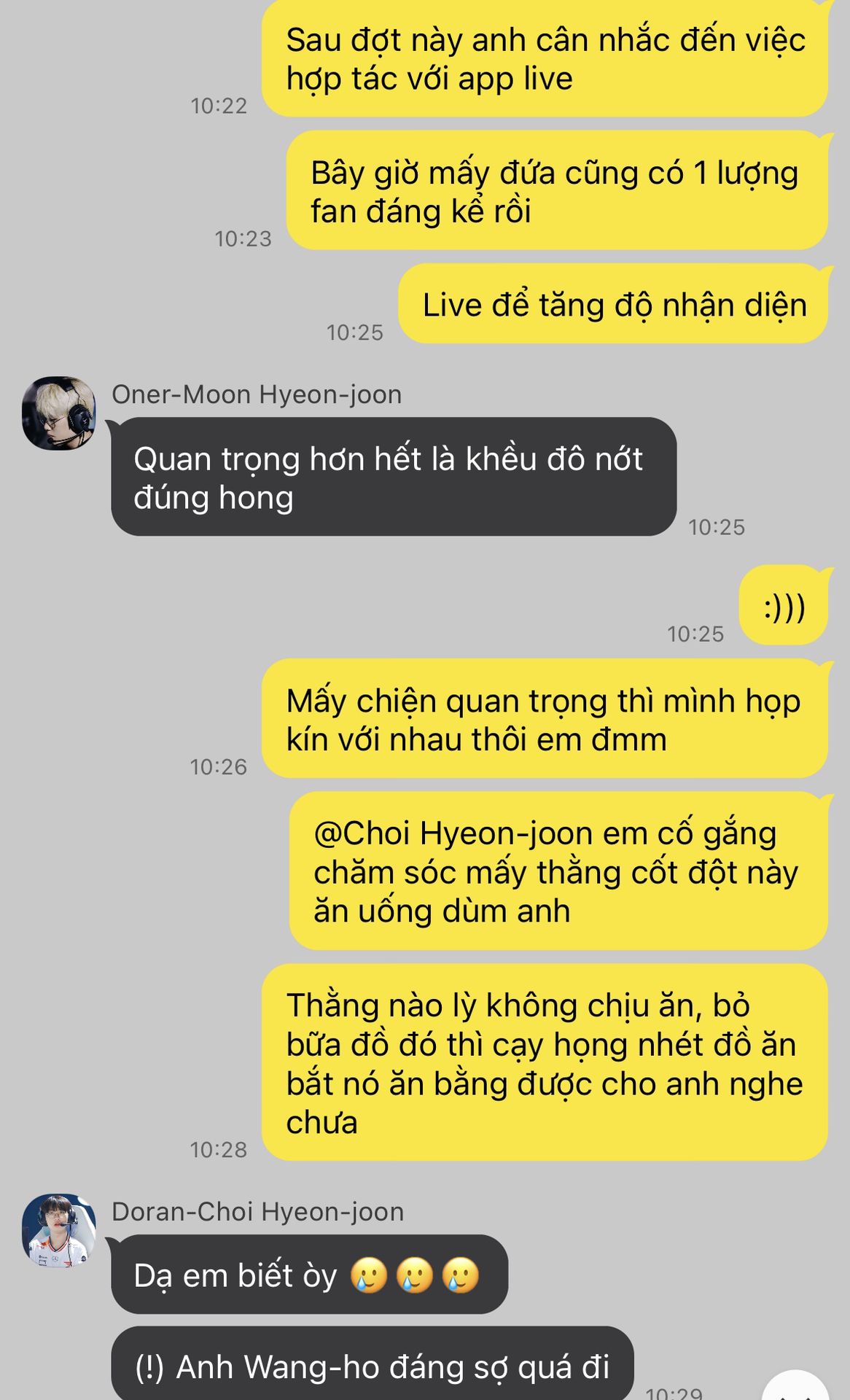Open Doran-Choi Hyeon-joon's profile picture
Image resolution: width=850 pixels, height=1400 pixels.
click(x=59, y=1230)
